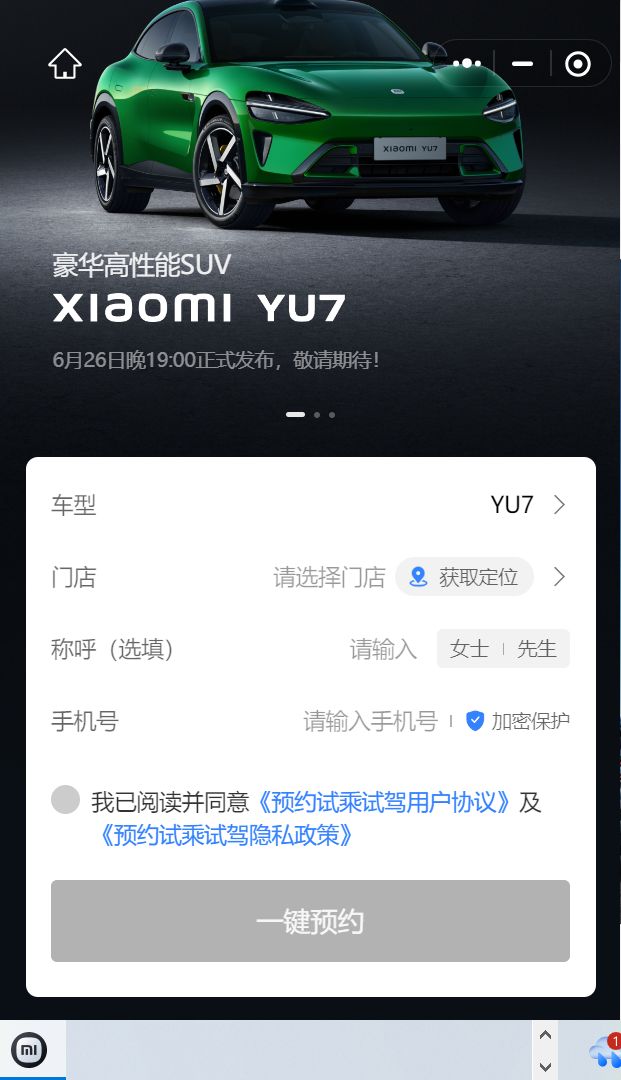Tap the 一键预约 button
Viewport: 621px width, 1080px height.
coord(310,921)
